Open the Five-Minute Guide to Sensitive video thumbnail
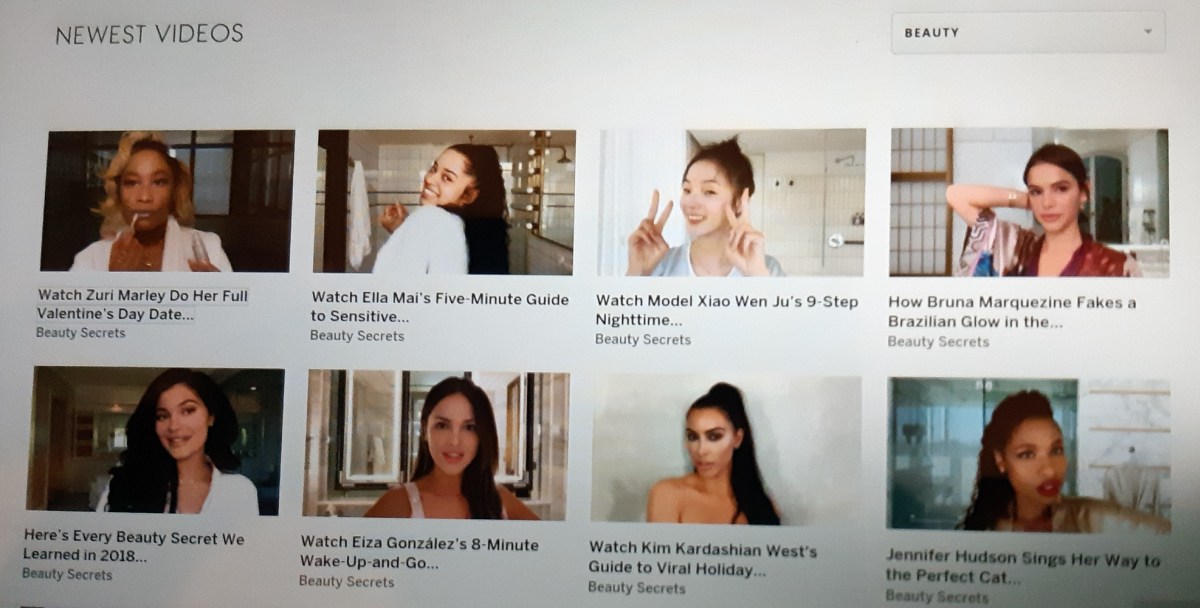Image resolution: width=1200 pixels, height=608 pixels. 445,202
